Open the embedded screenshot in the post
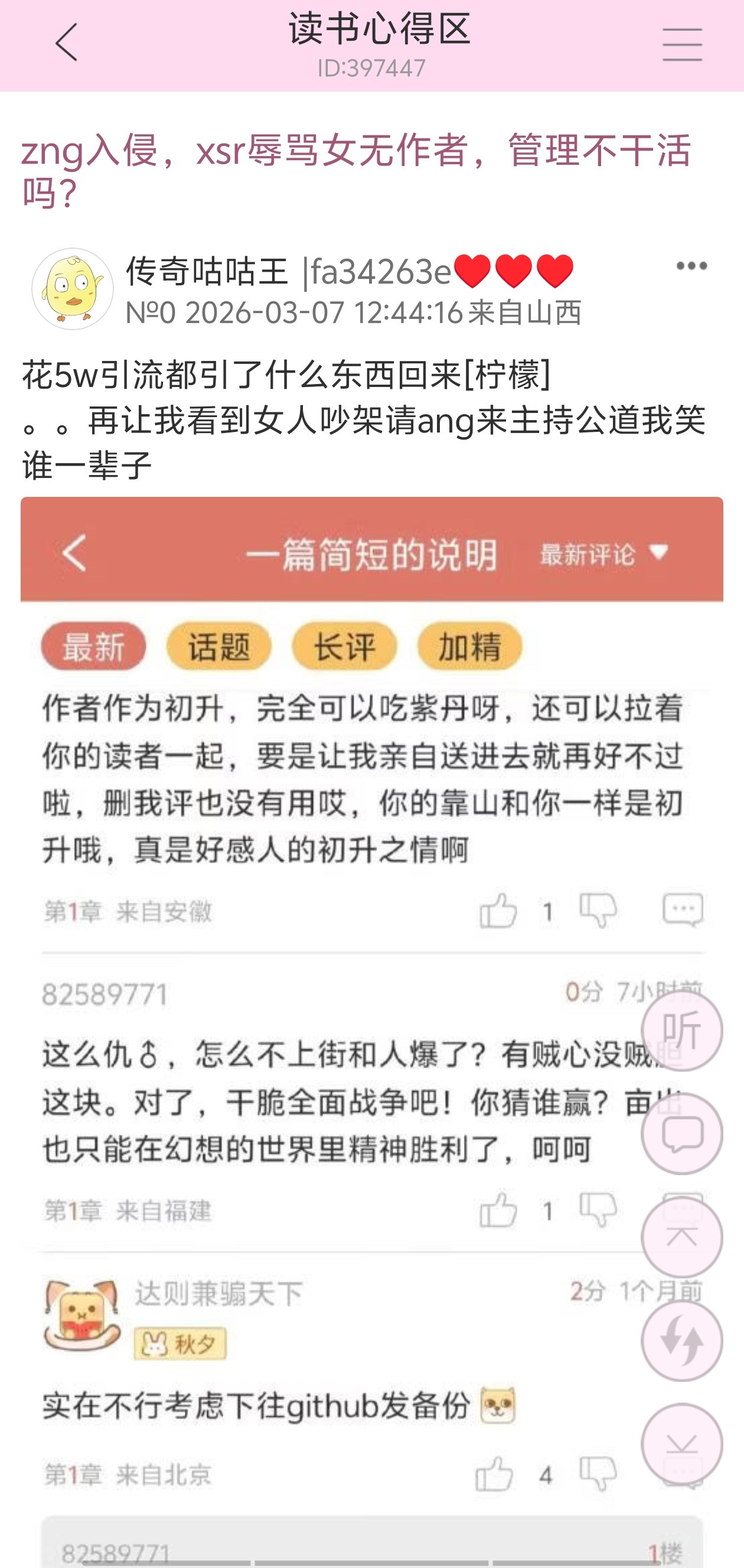 click(371, 1032)
